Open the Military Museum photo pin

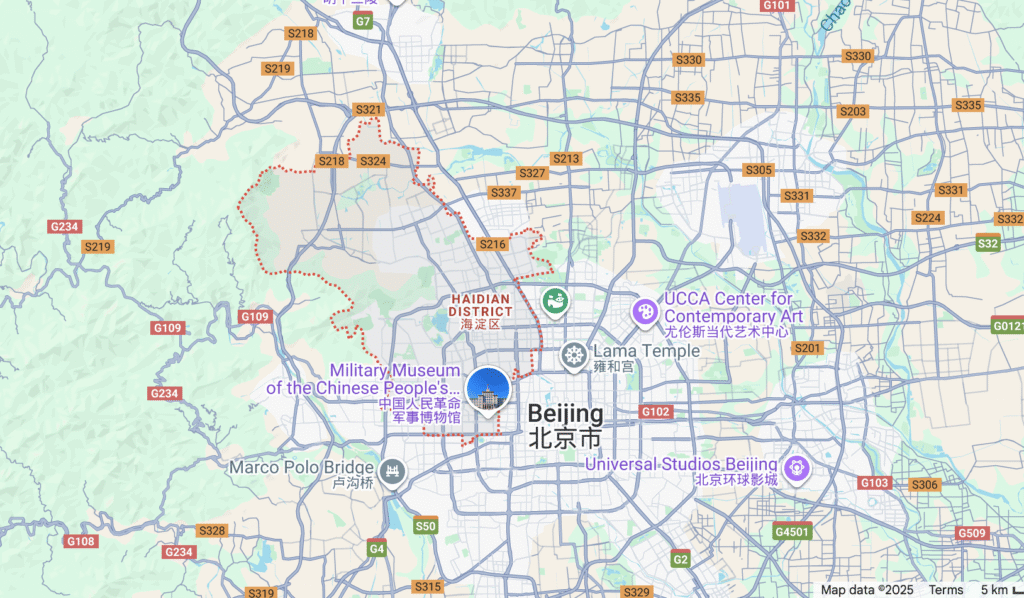tap(488, 389)
